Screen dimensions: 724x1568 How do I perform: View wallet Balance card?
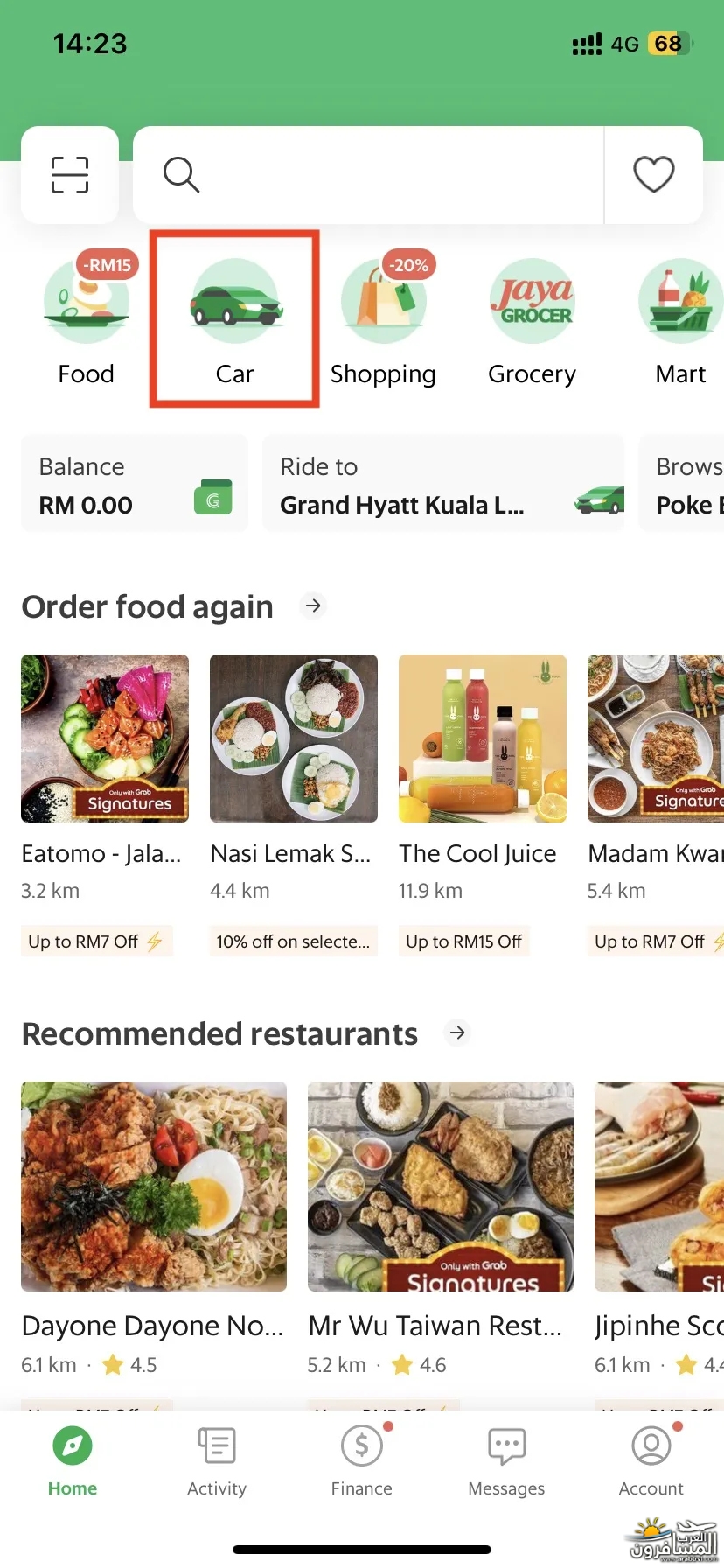coord(135,484)
